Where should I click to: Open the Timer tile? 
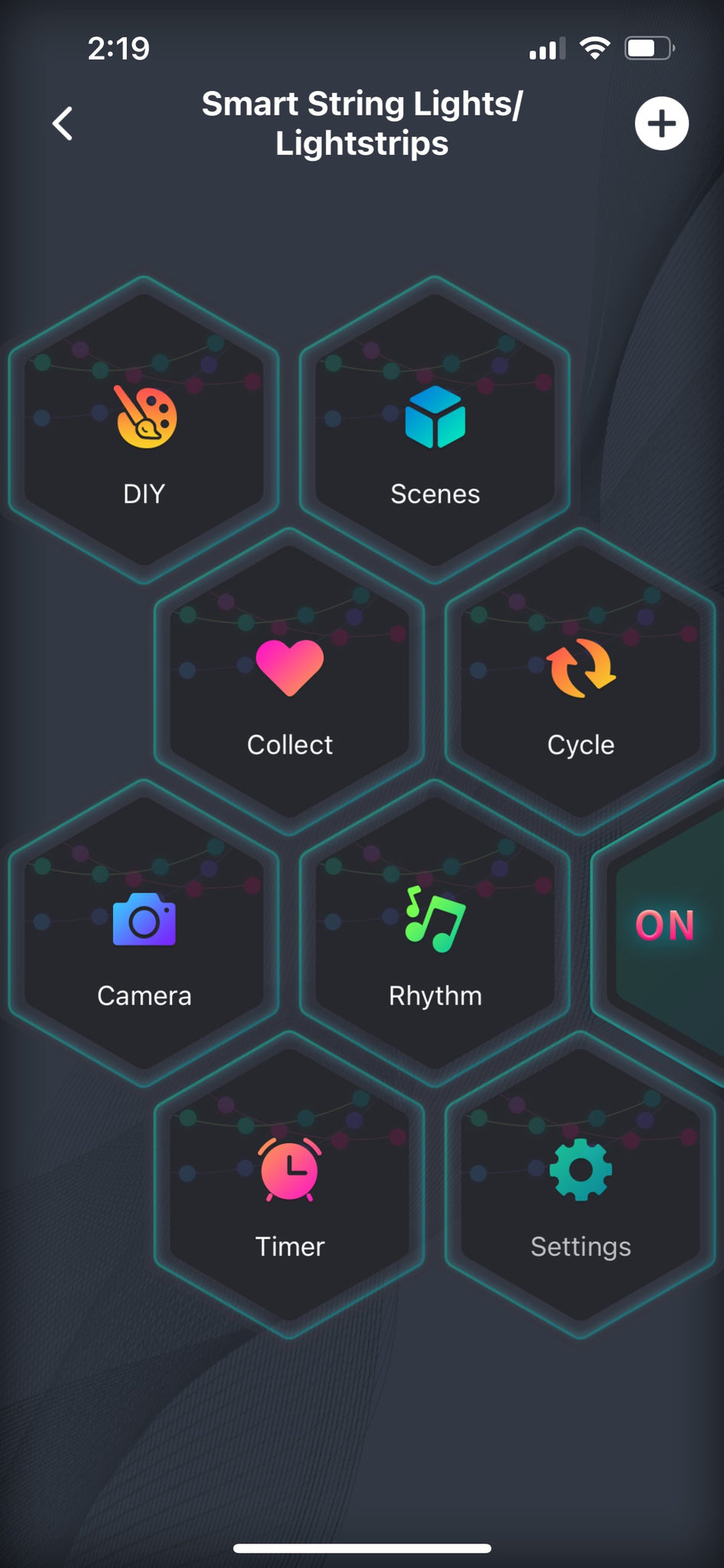pos(289,1184)
